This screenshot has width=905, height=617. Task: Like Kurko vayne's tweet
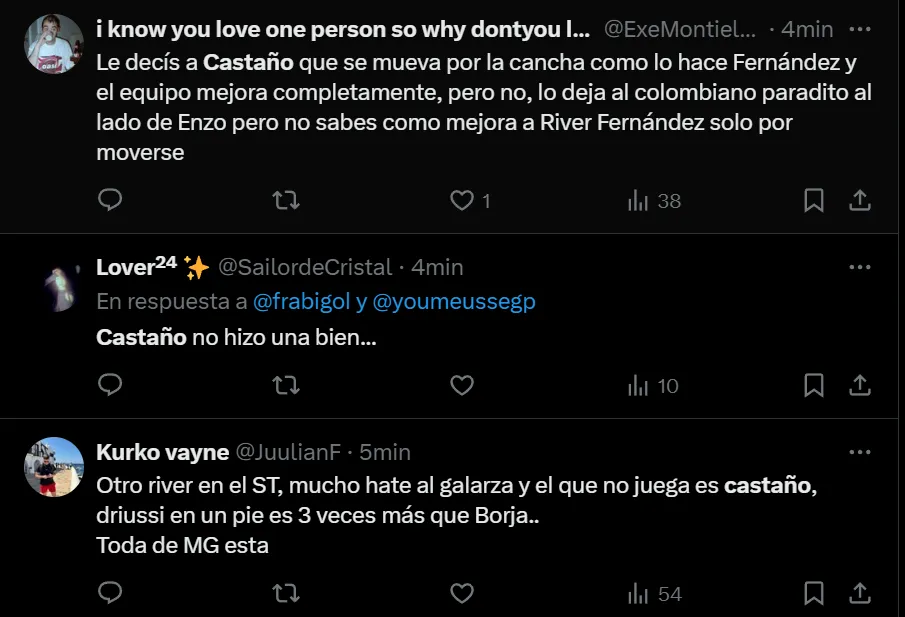(x=461, y=593)
